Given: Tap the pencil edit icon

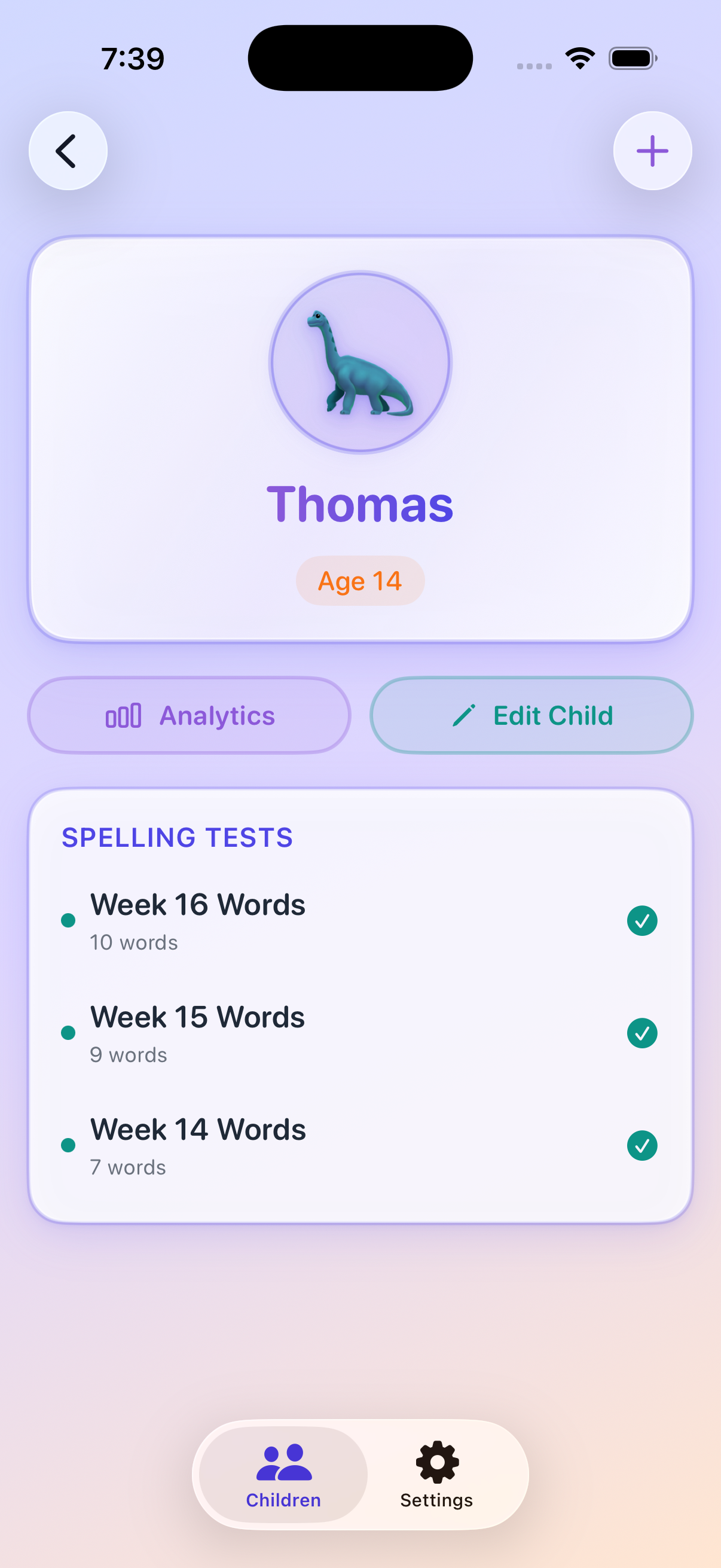Looking at the screenshot, I should (x=465, y=716).
